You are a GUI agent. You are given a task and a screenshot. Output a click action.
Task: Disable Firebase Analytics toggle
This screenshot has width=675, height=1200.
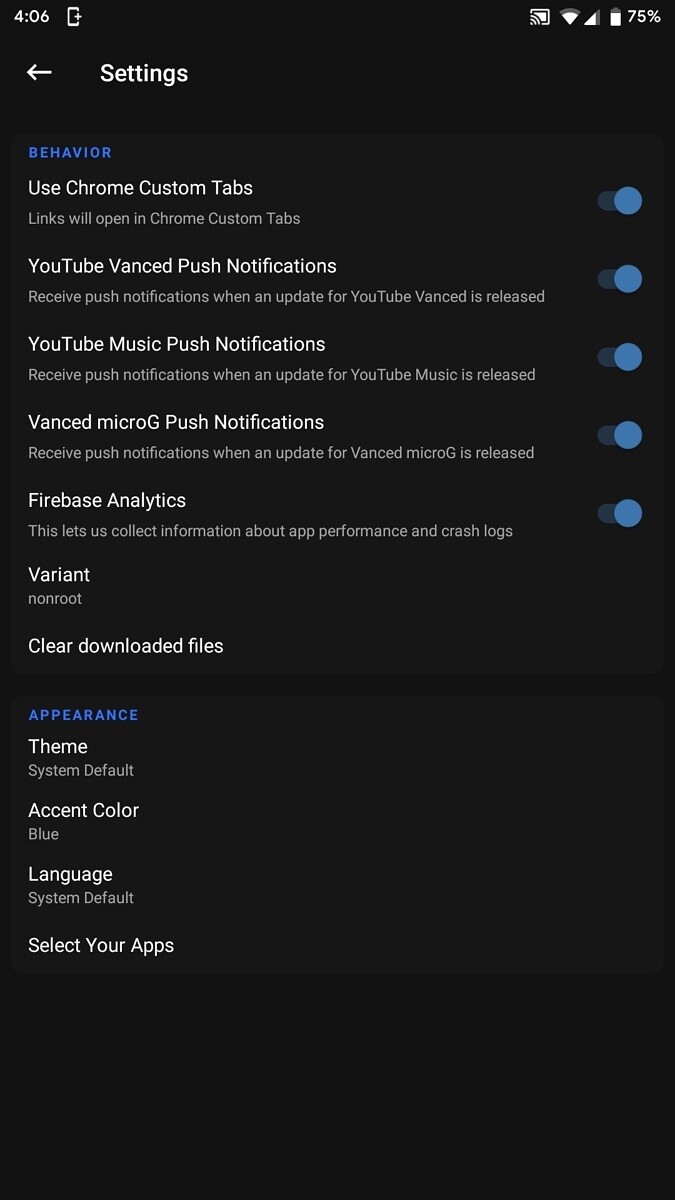620,513
